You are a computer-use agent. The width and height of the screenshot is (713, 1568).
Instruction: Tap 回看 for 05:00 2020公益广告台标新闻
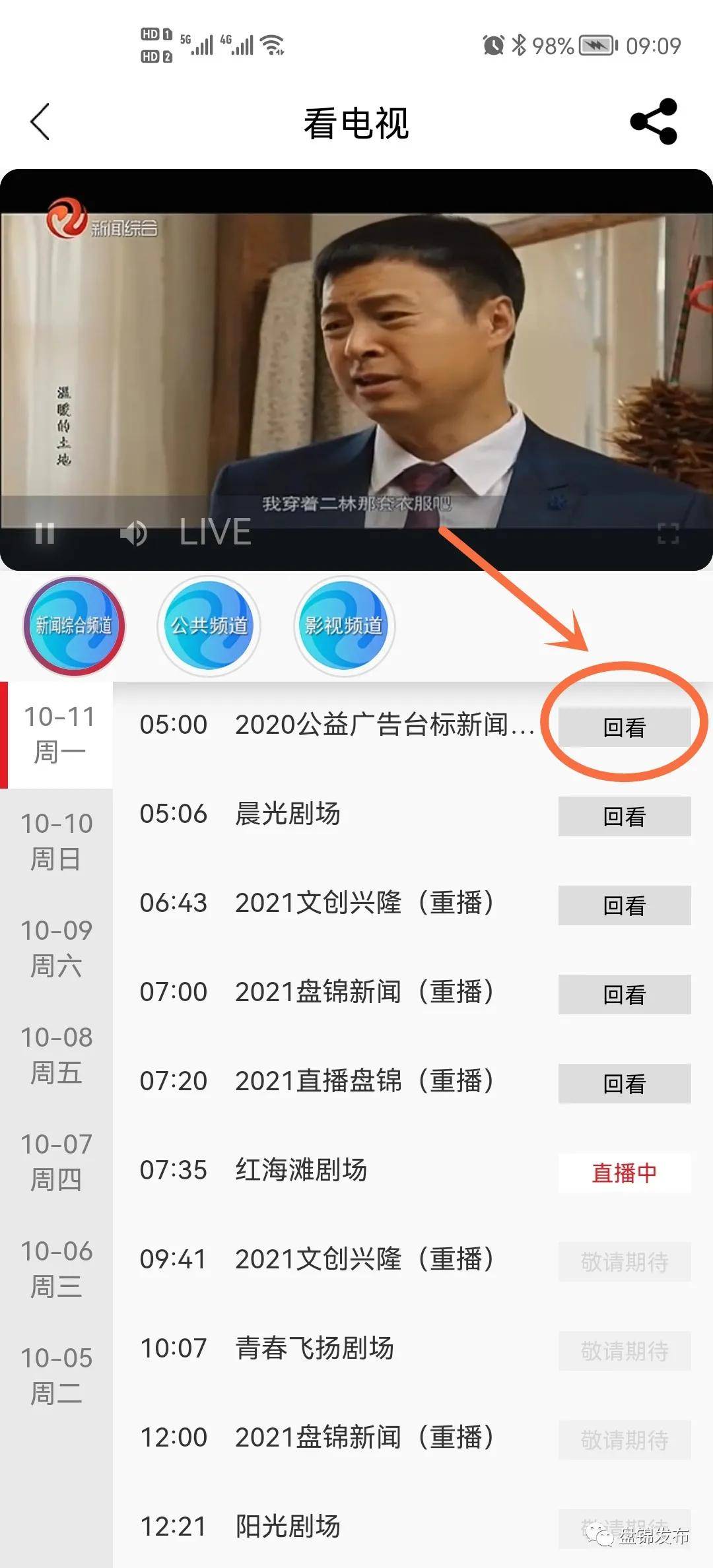[x=625, y=727]
